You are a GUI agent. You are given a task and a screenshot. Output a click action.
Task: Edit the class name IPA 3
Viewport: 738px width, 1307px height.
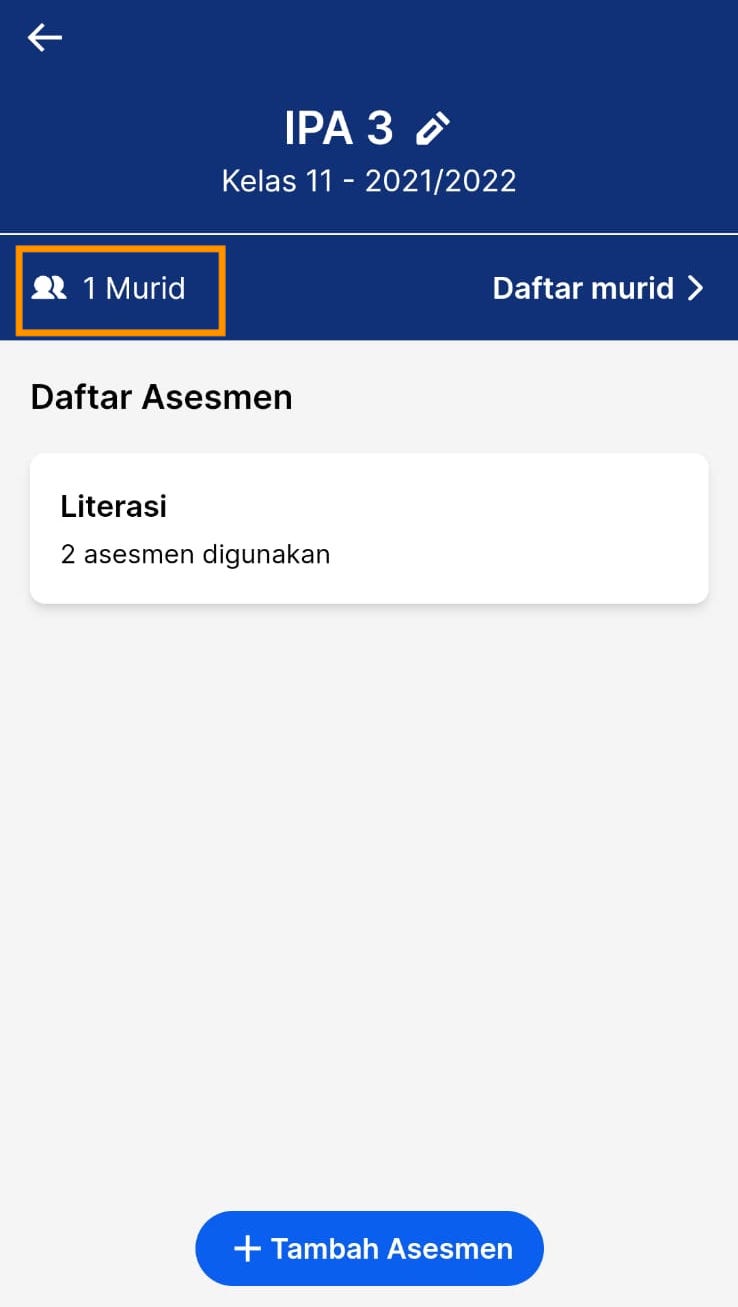(433, 129)
